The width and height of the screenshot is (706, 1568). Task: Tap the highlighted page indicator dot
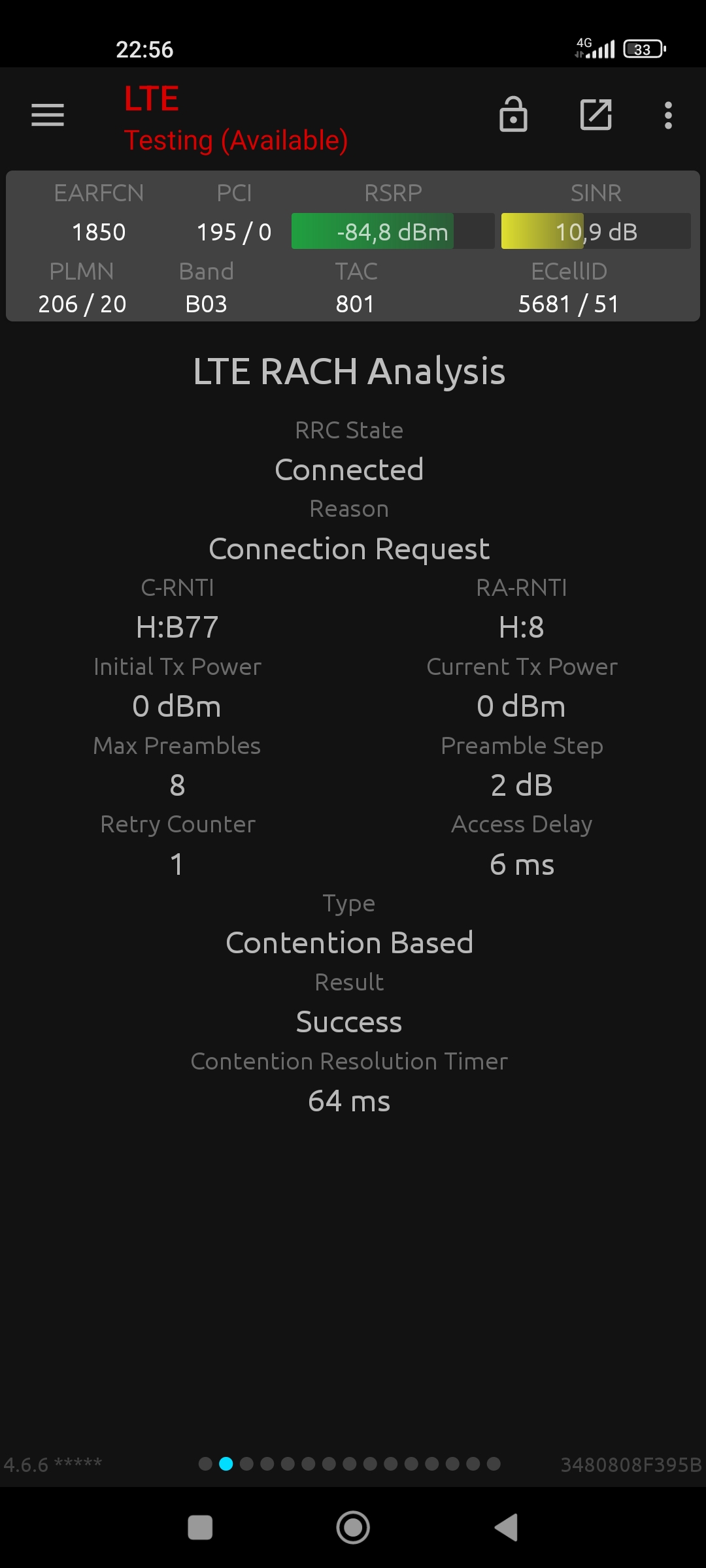point(226,1463)
